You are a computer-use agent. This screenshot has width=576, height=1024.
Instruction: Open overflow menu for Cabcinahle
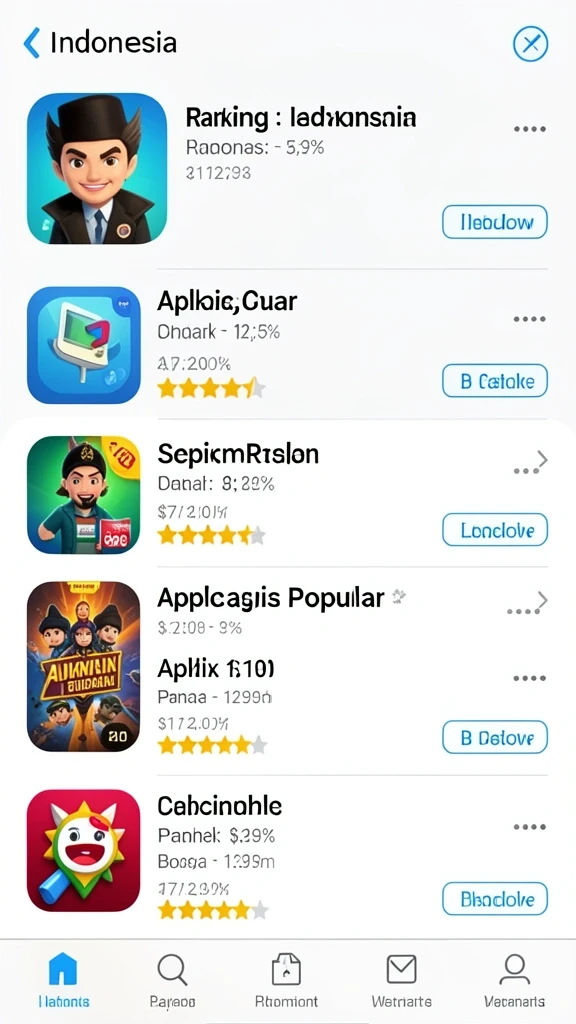(529, 827)
